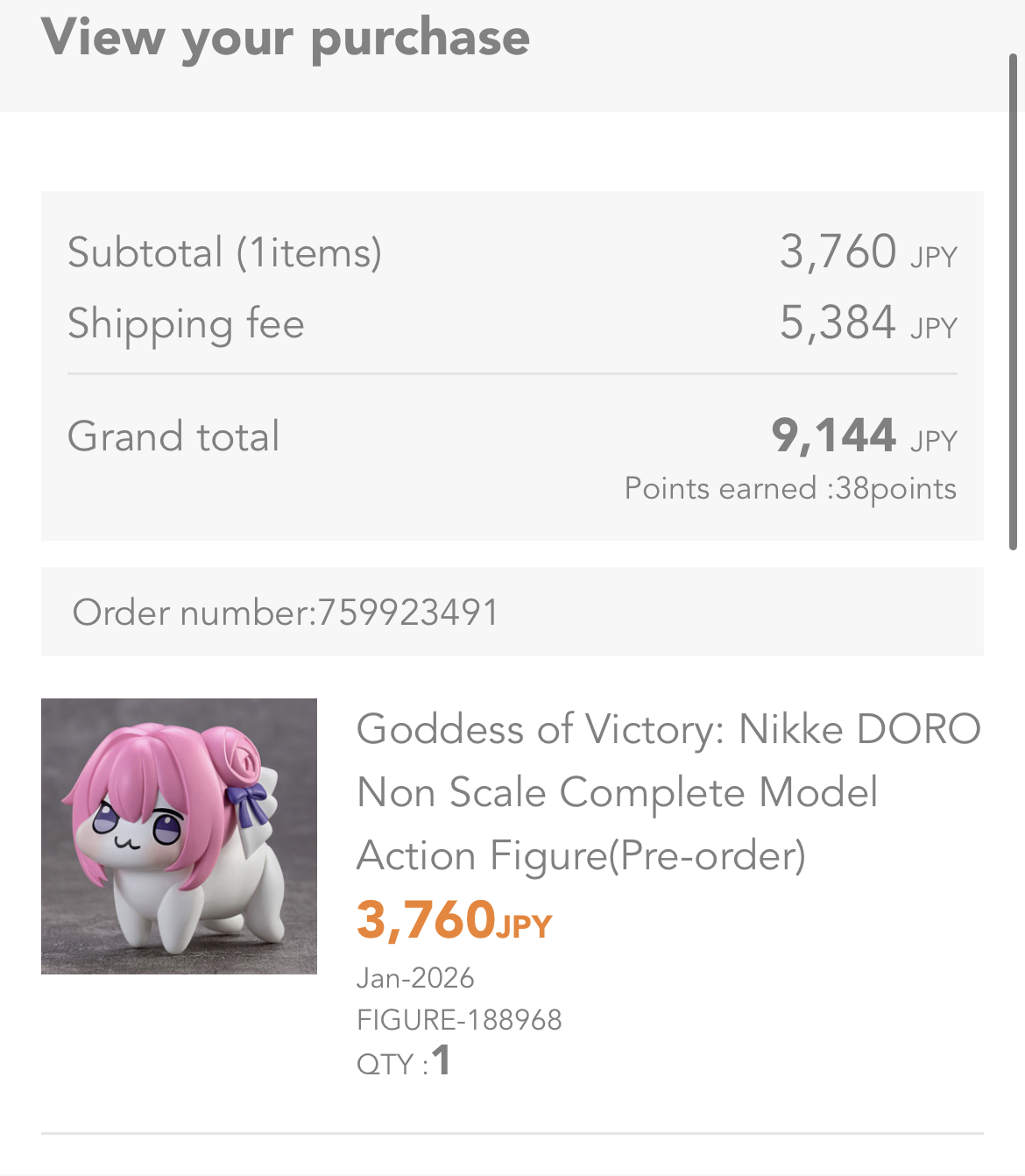Open the DORO figure product image

179,836
